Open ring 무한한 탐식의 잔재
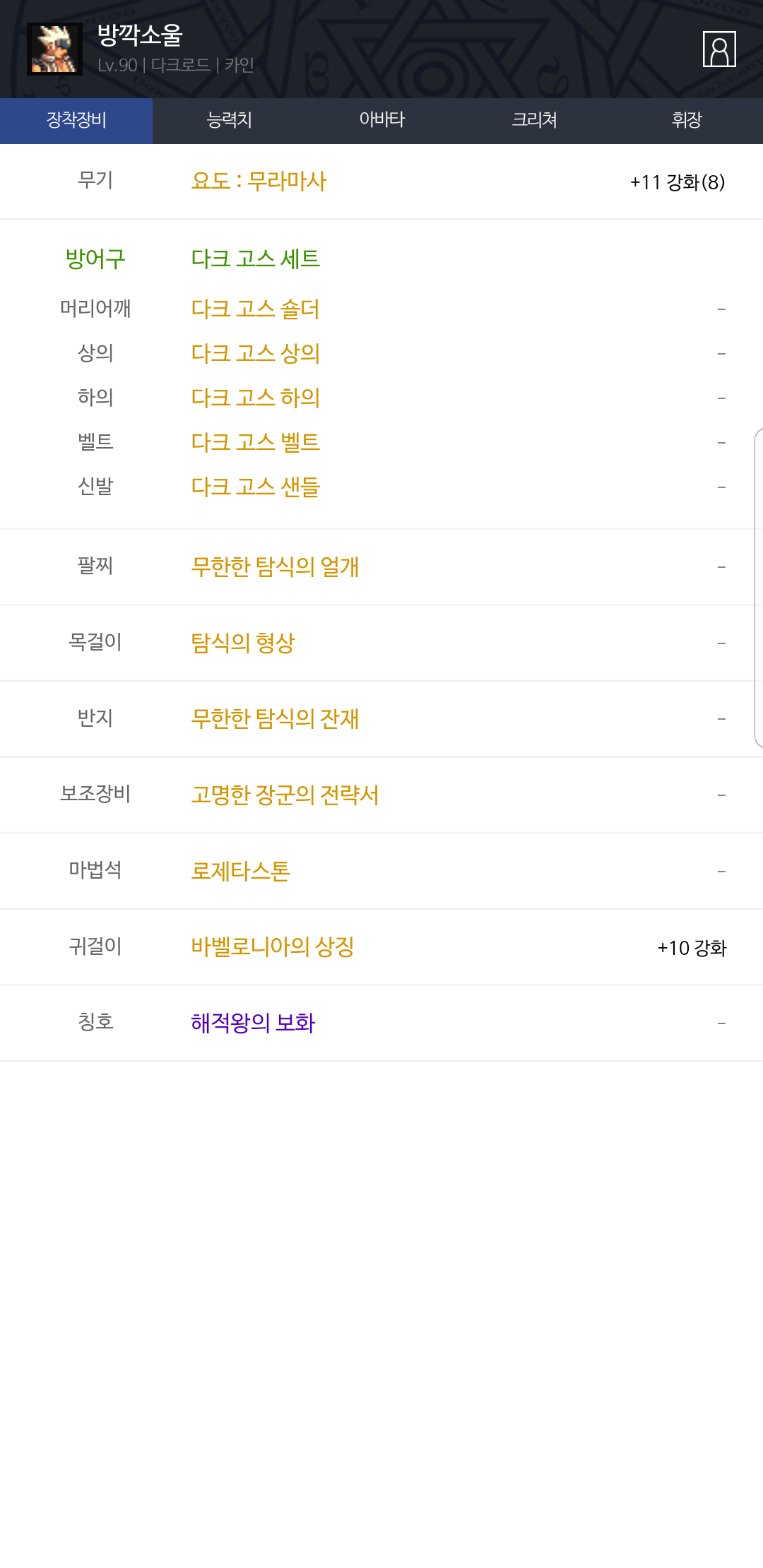 click(x=275, y=719)
